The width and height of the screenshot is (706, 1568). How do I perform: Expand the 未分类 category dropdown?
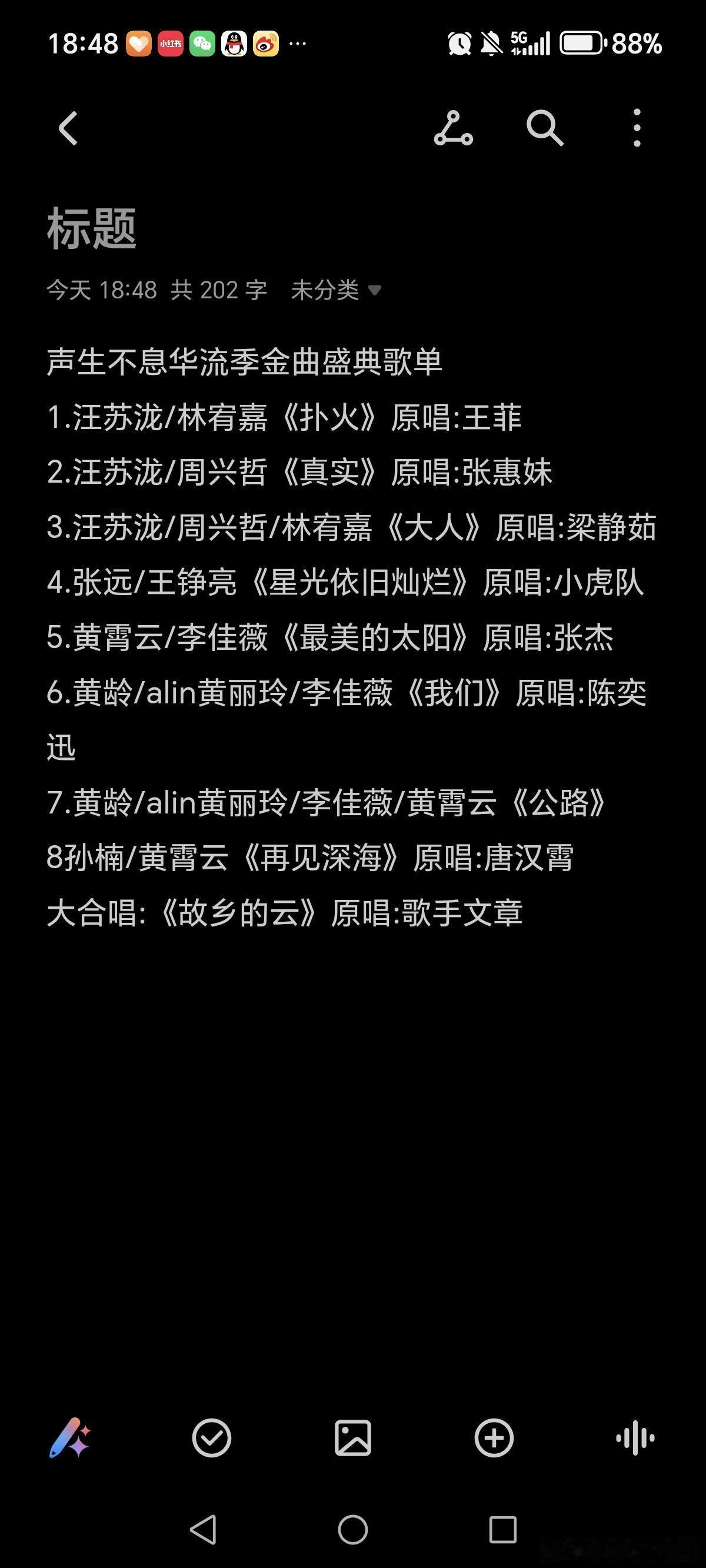[335, 291]
